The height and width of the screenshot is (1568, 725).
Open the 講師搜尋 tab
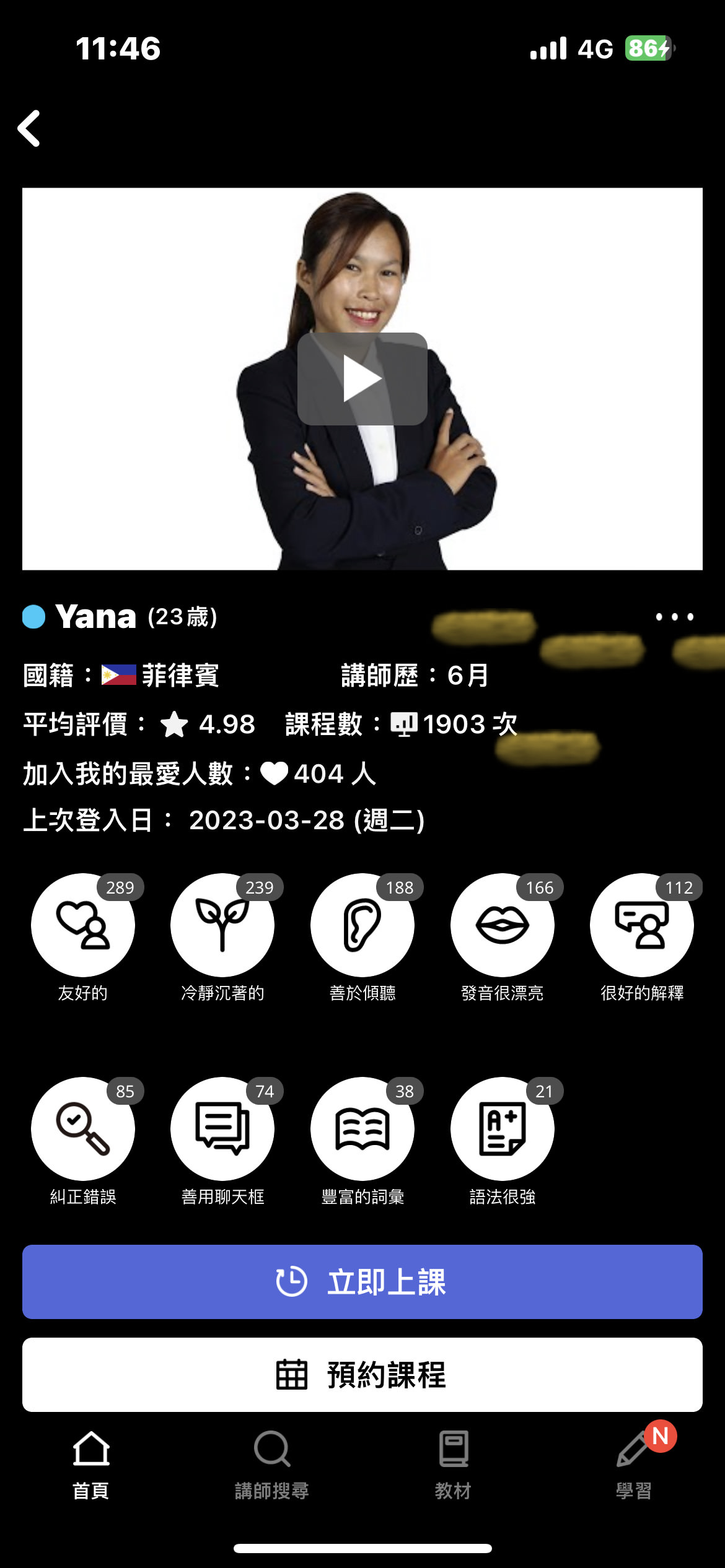pos(271,1465)
